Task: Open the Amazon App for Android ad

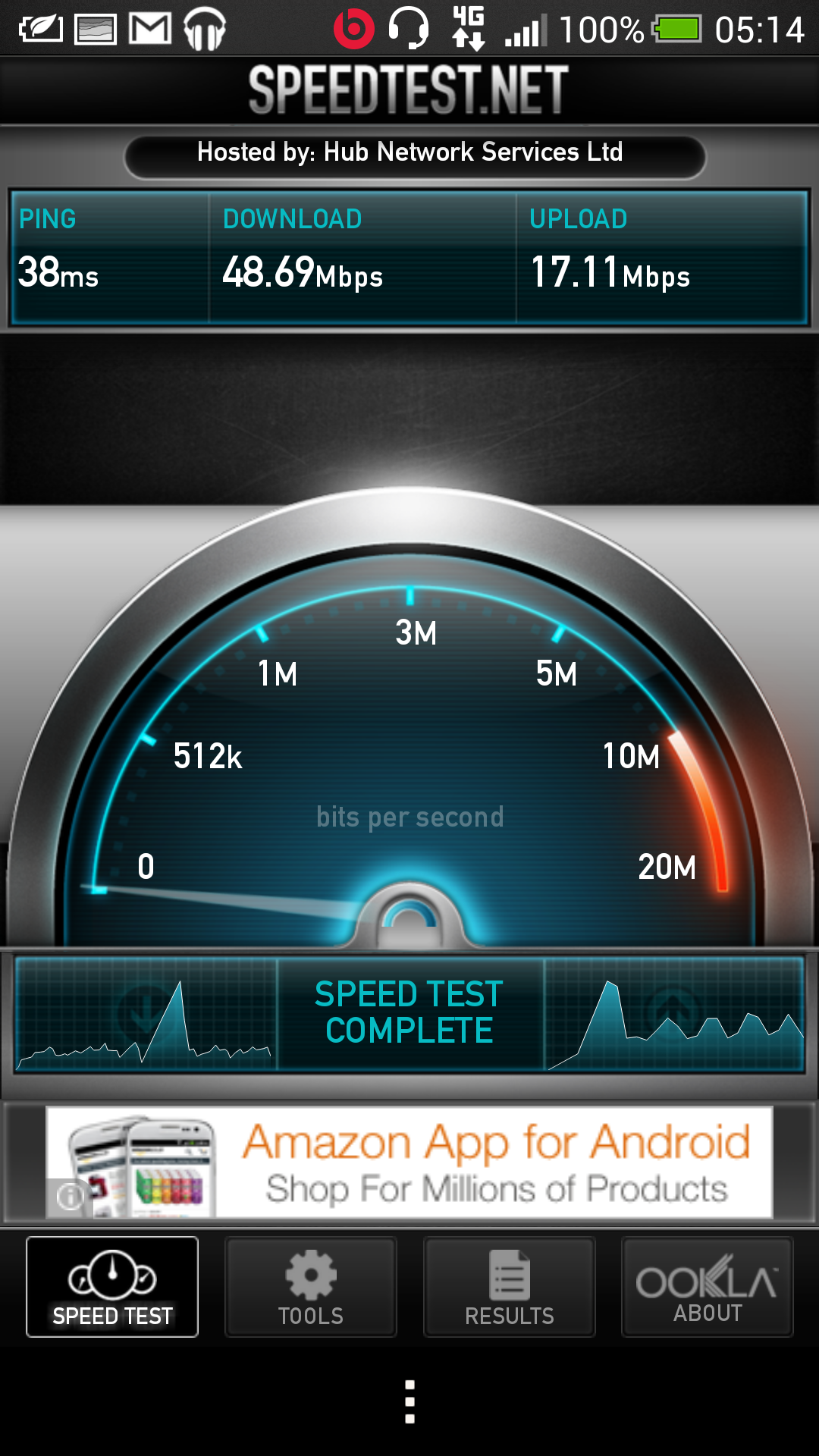Action: tap(409, 1163)
